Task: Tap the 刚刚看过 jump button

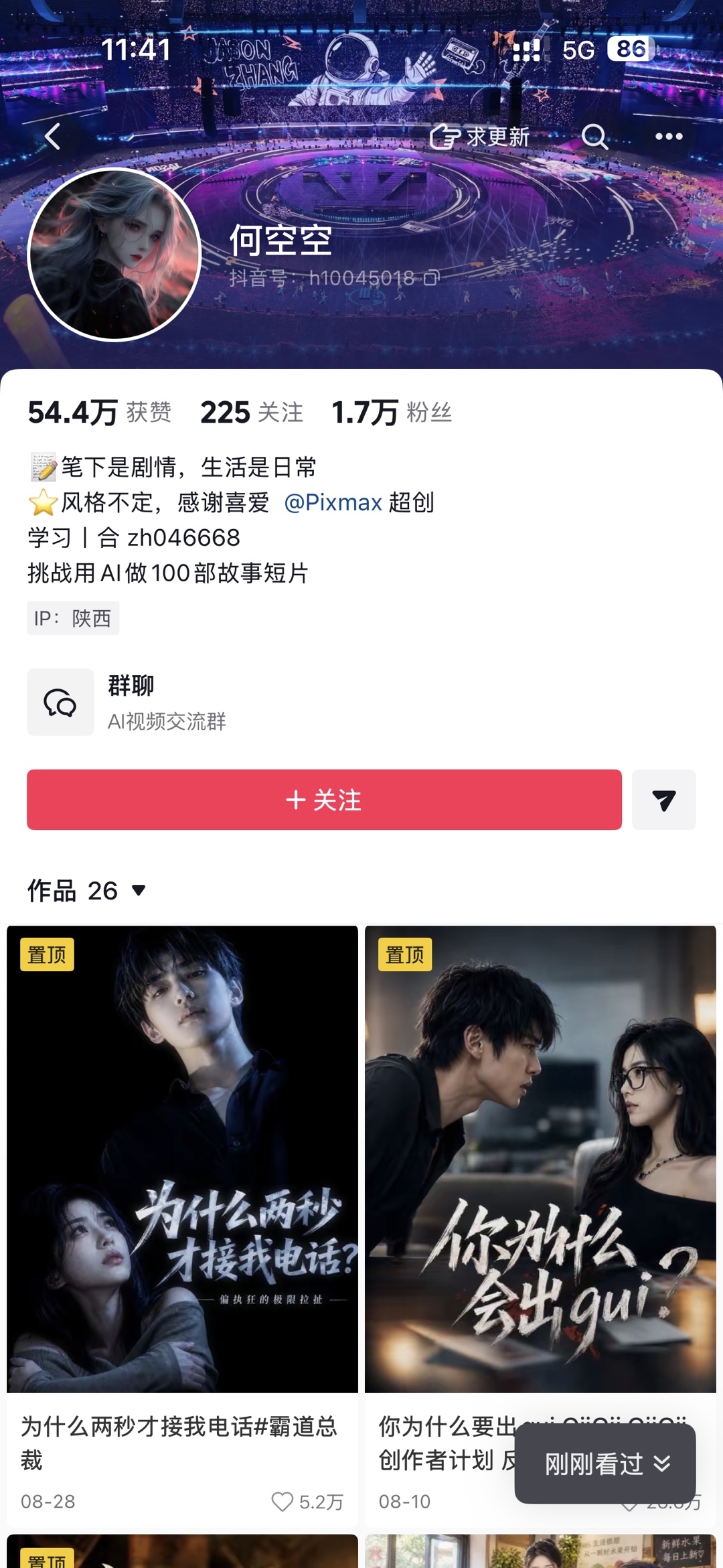Action: [605, 1464]
